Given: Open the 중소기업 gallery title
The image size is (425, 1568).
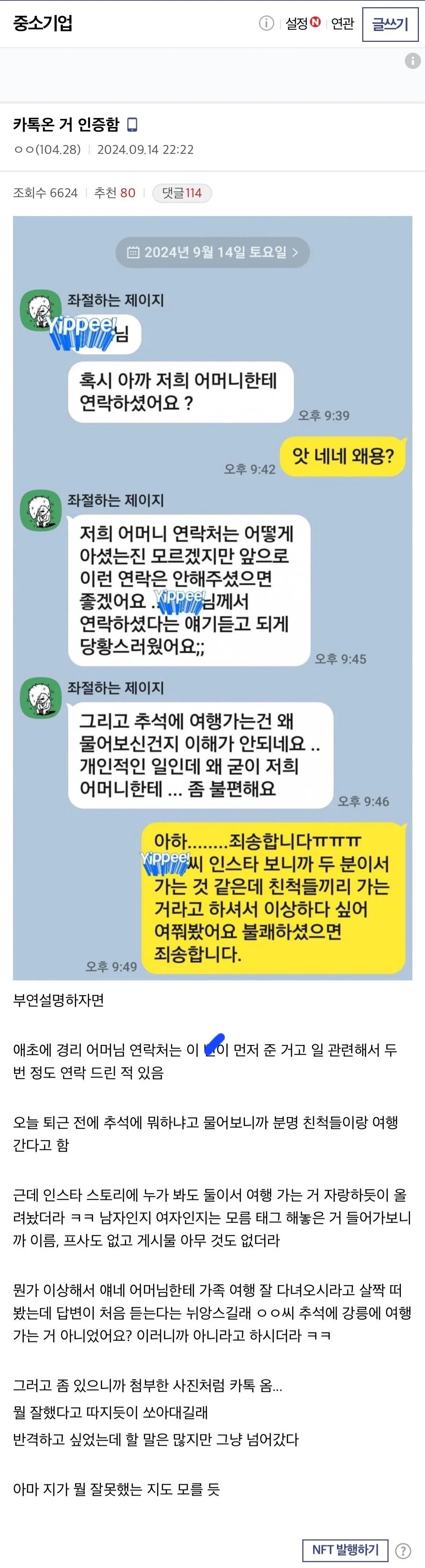Looking at the screenshot, I should point(43,23).
